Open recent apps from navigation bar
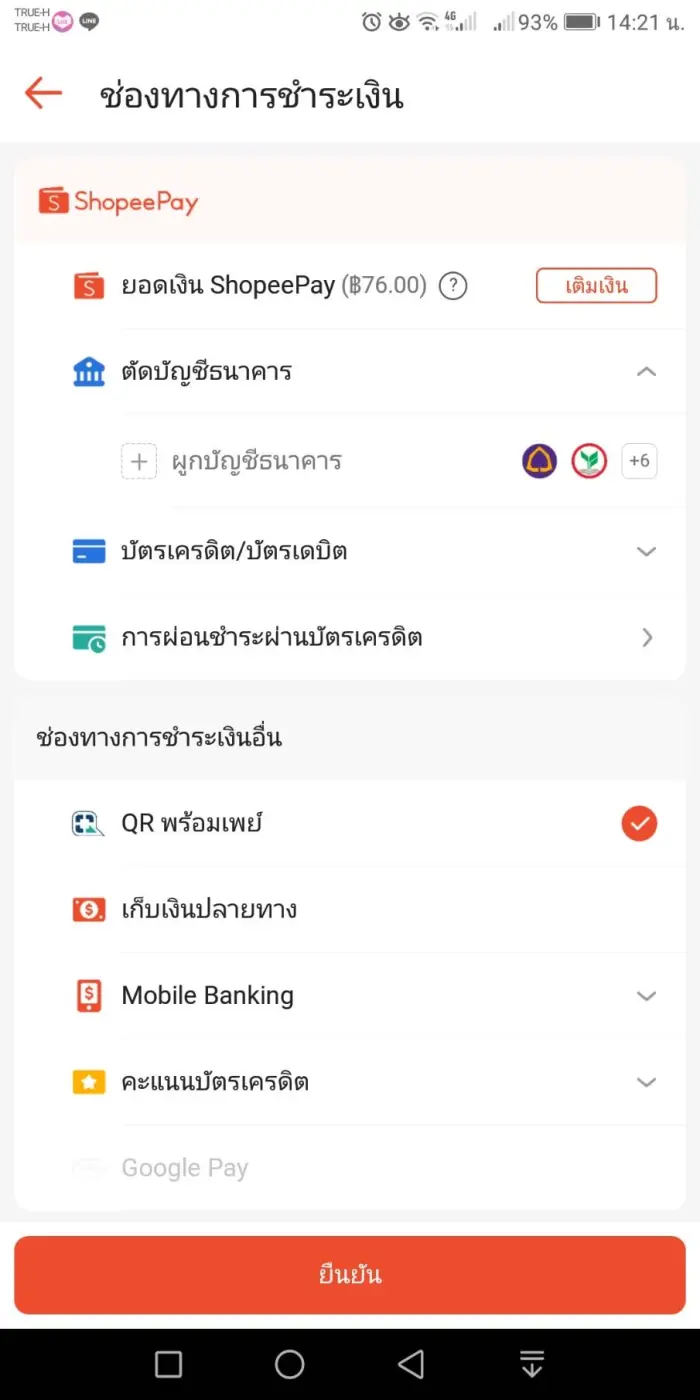Screen dimensions: 700x1400 pyautogui.click(x=168, y=1364)
